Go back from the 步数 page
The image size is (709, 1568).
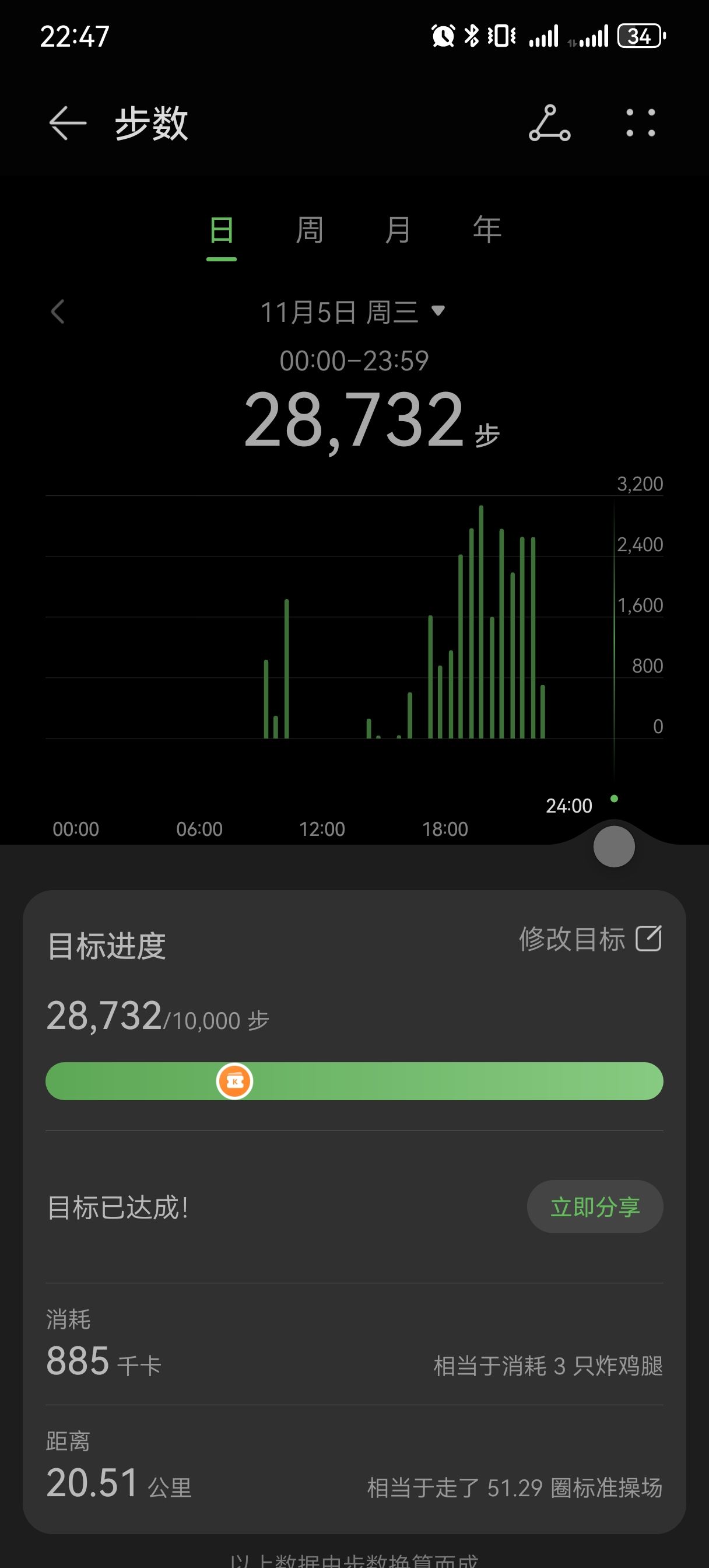point(68,123)
